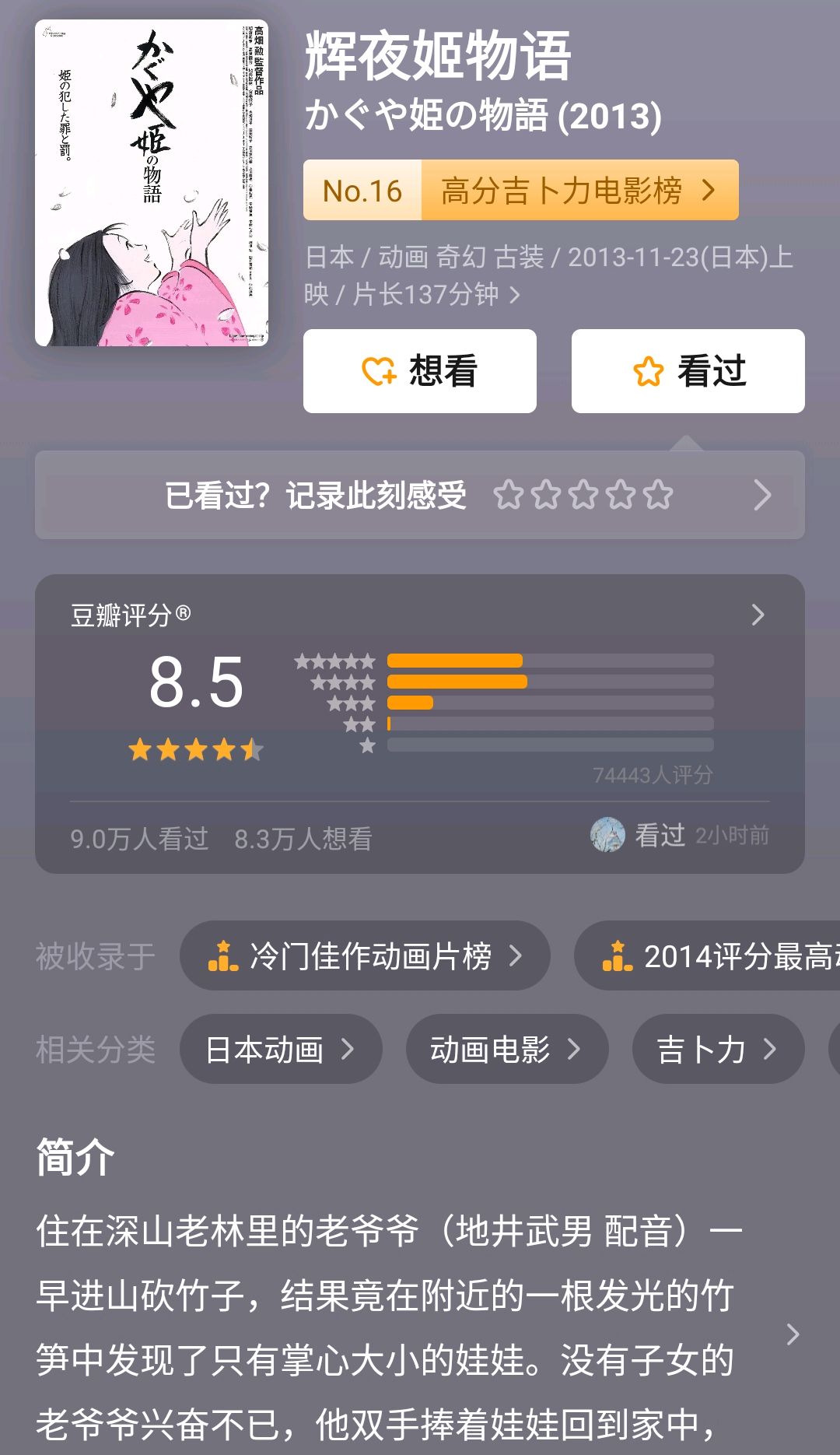The image size is (840, 1455).
Task: Select the 动画电影 category chip
Action: pos(506,1050)
